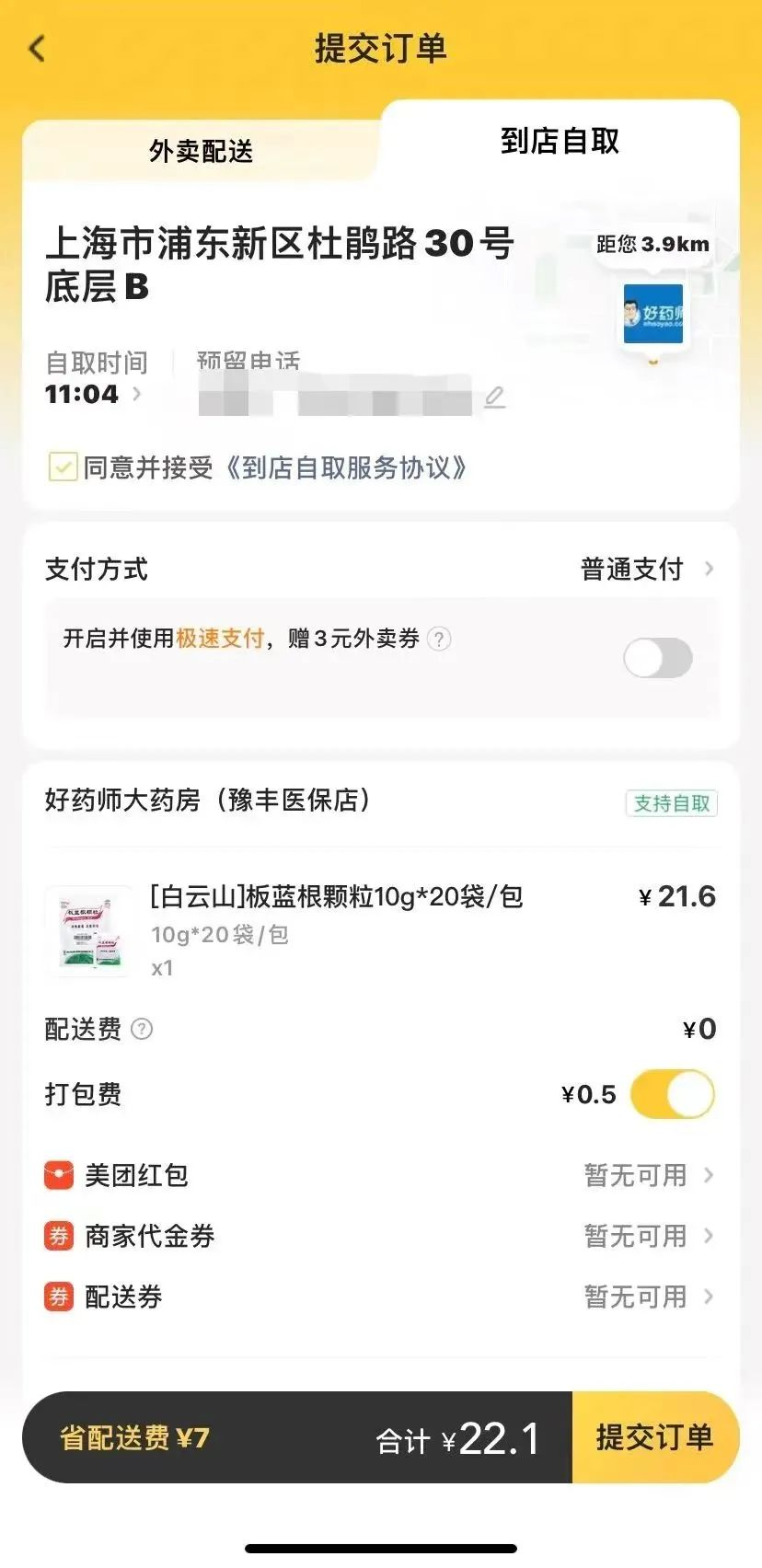Image resolution: width=762 pixels, height=1568 pixels.
Task: Submit the order with 提交订单
Action: [654, 1437]
